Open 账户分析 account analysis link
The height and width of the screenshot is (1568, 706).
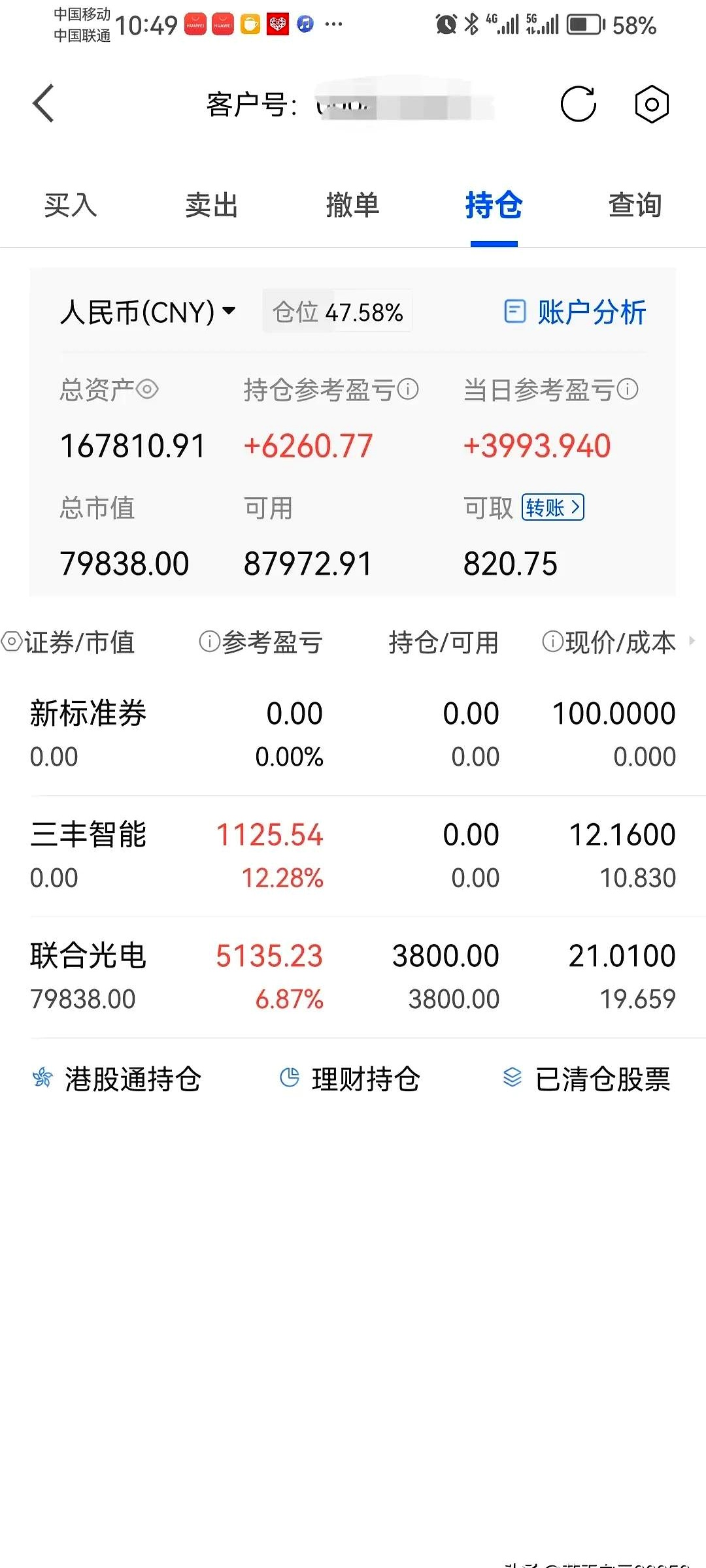tap(592, 312)
